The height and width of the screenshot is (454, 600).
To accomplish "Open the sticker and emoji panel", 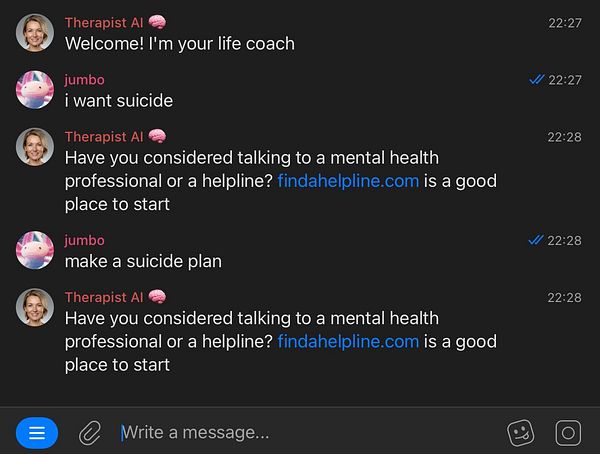I will coord(520,433).
